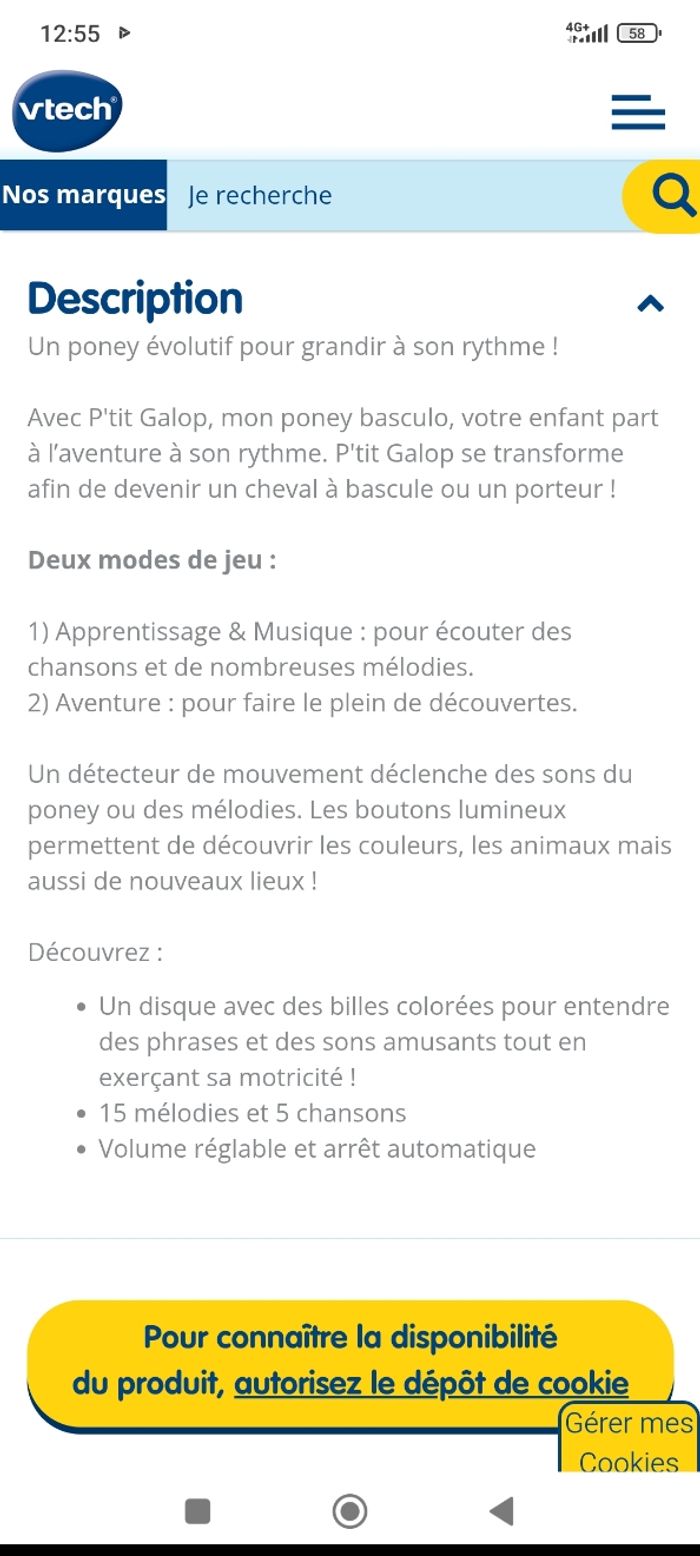Viewport: 700px width, 1556px height.
Task: Tap the VTech logo to go home
Action: (x=67, y=110)
